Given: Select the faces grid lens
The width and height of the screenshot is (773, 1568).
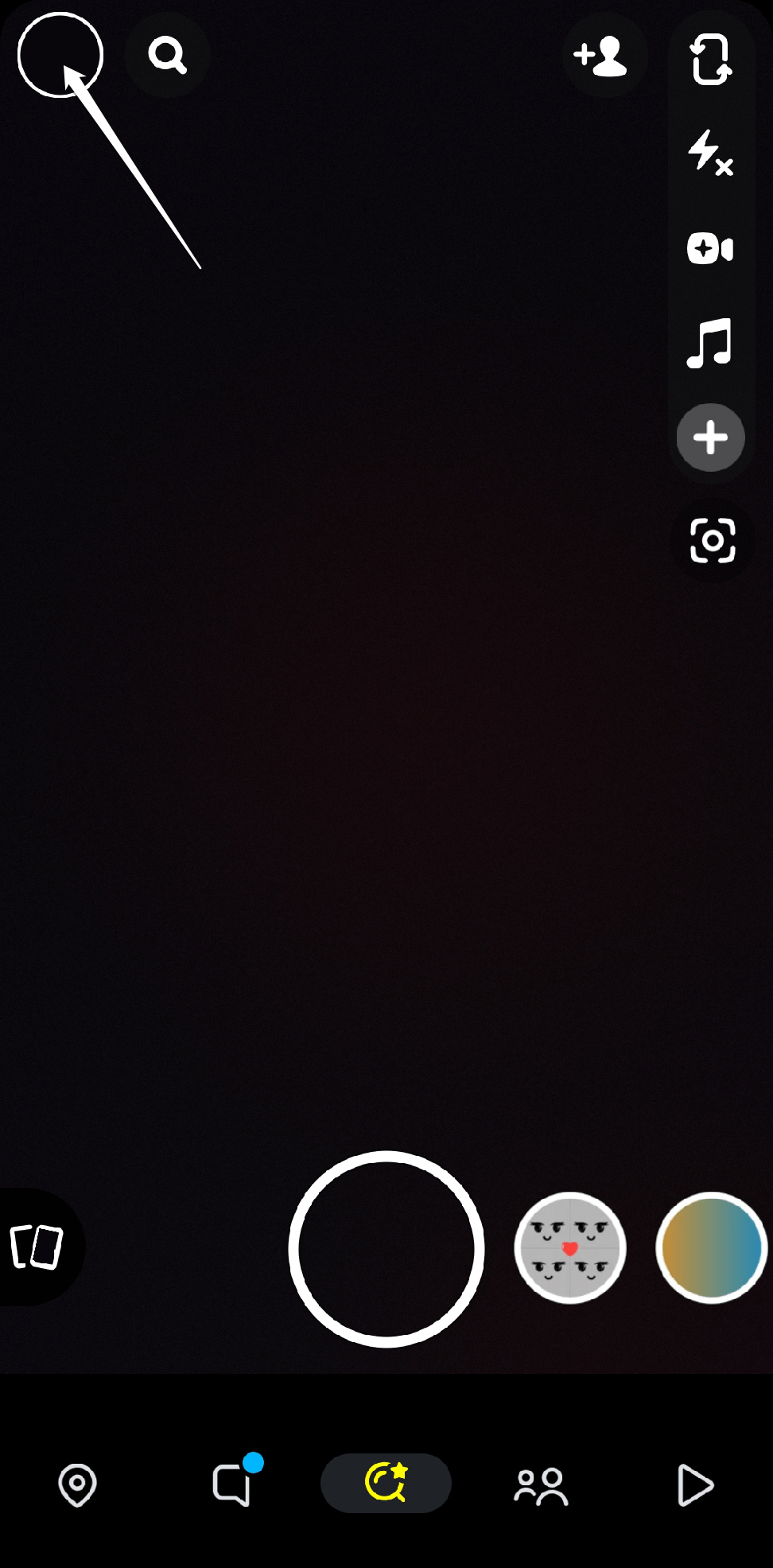Looking at the screenshot, I should (570, 1247).
